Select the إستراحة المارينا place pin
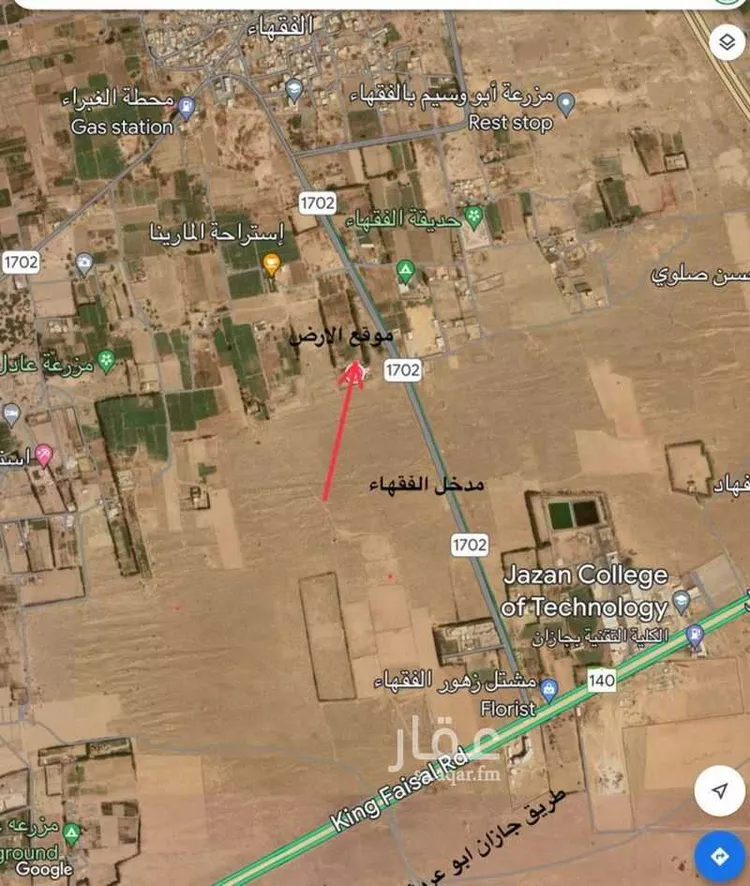750x886 pixels. click(271, 263)
